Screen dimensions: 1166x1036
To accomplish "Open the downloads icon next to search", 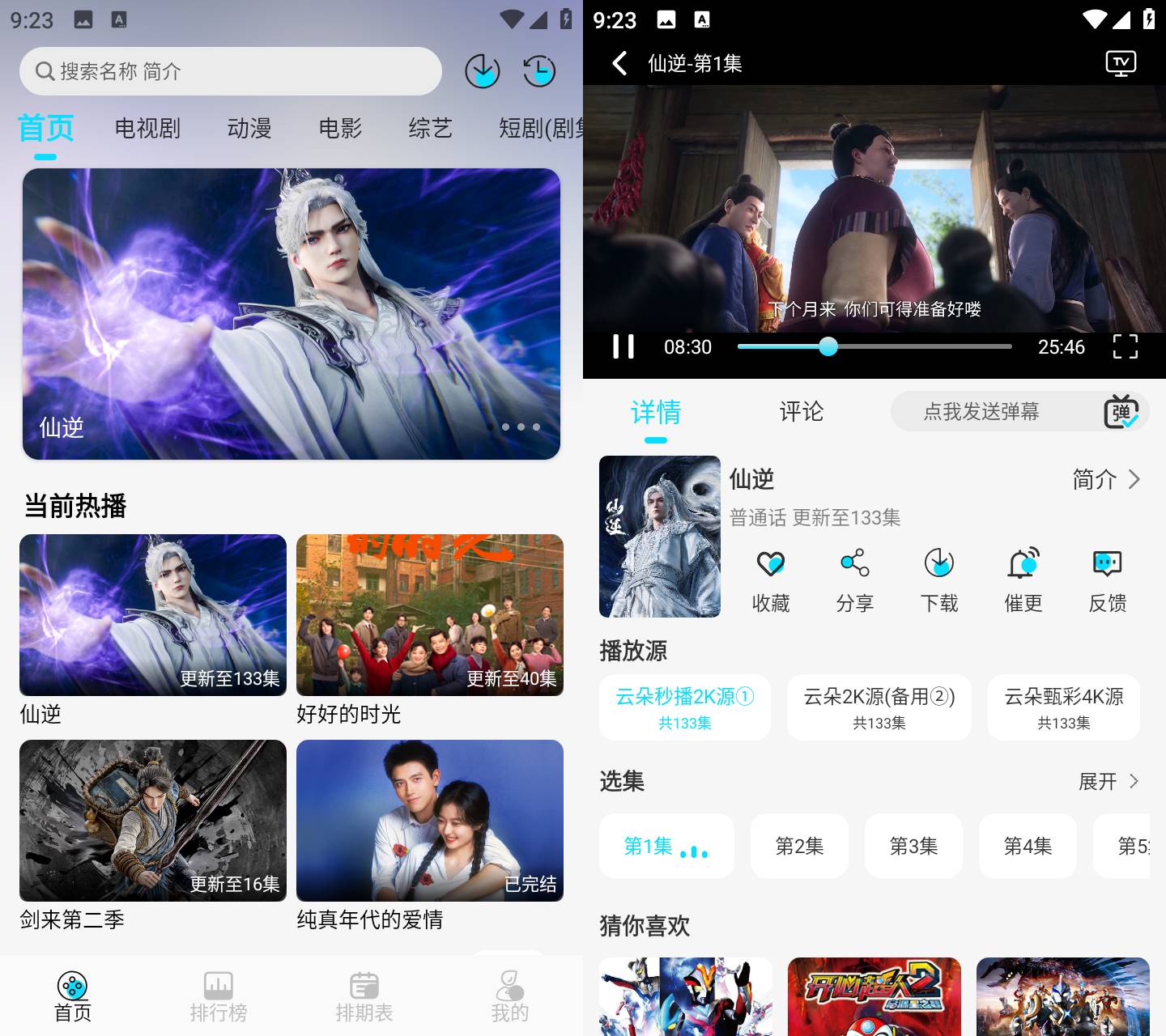I will [x=482, y=71].
